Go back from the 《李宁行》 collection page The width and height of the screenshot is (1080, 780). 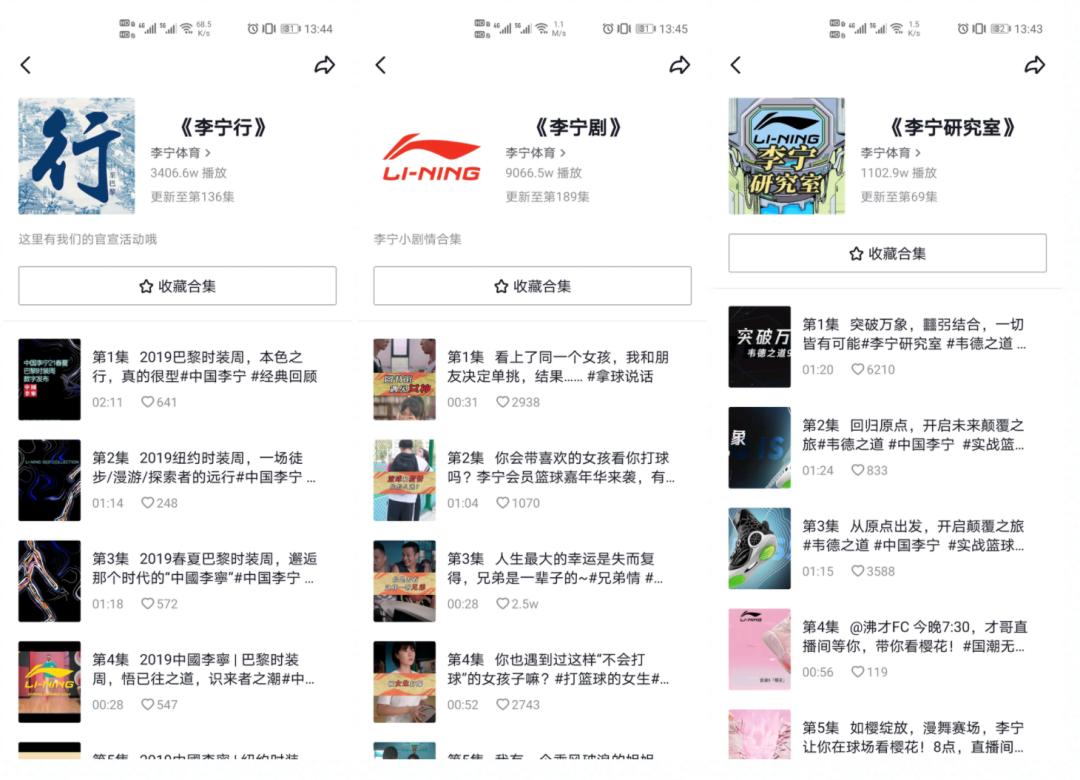(x=26, y=65)
